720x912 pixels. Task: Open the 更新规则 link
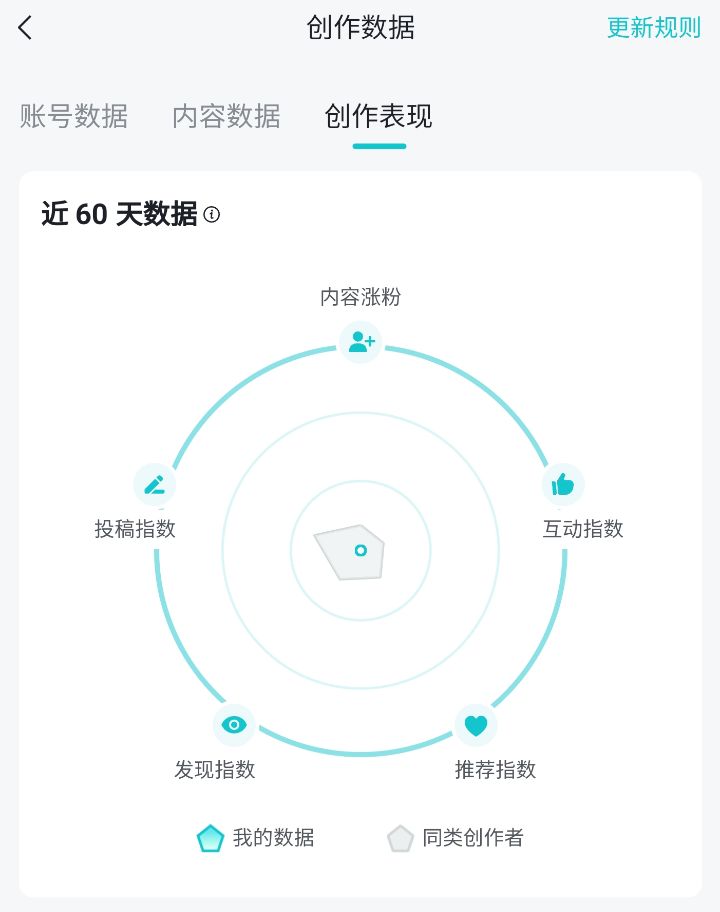pyautogui.click(x=654, y=29)
